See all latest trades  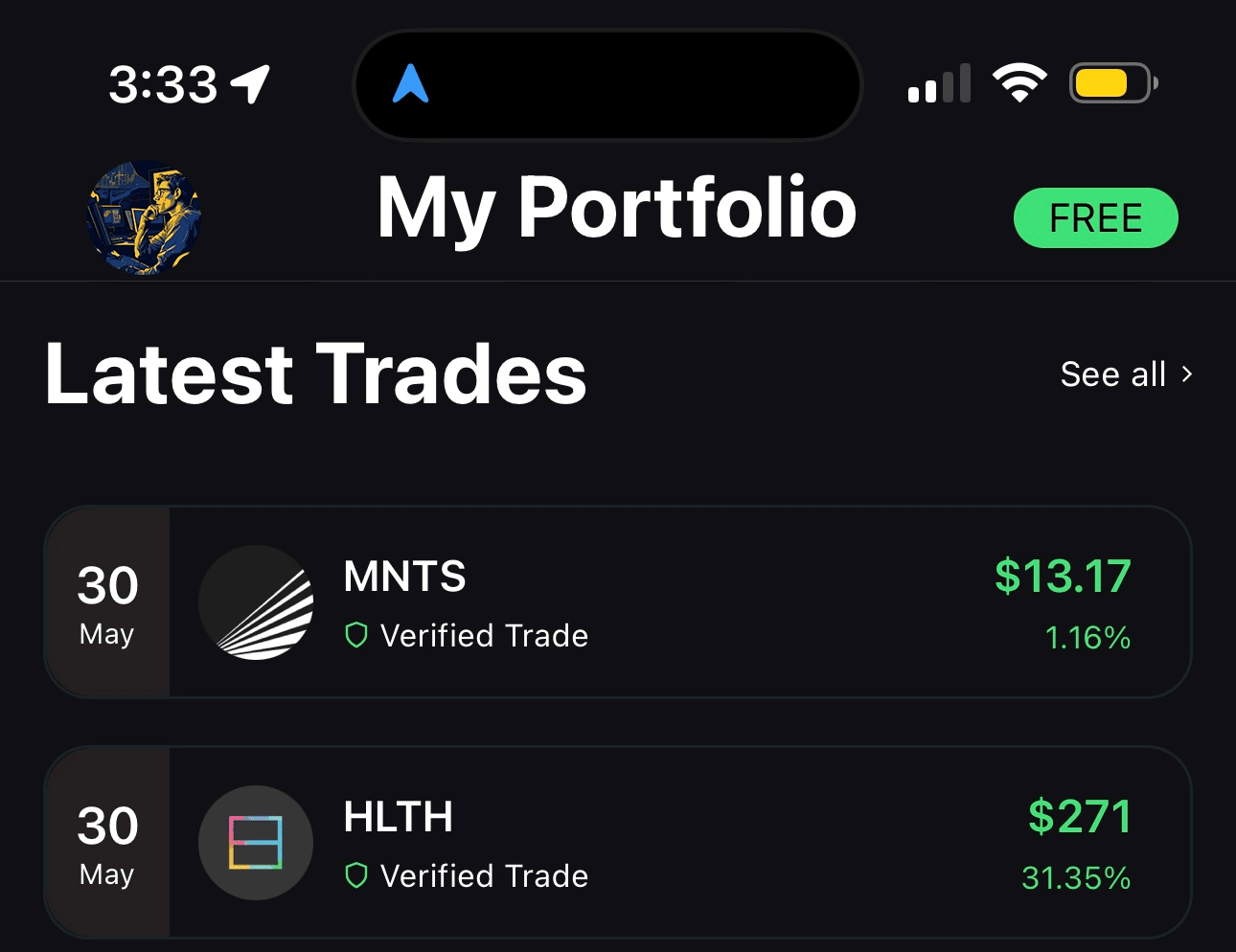coord(1126,374)
